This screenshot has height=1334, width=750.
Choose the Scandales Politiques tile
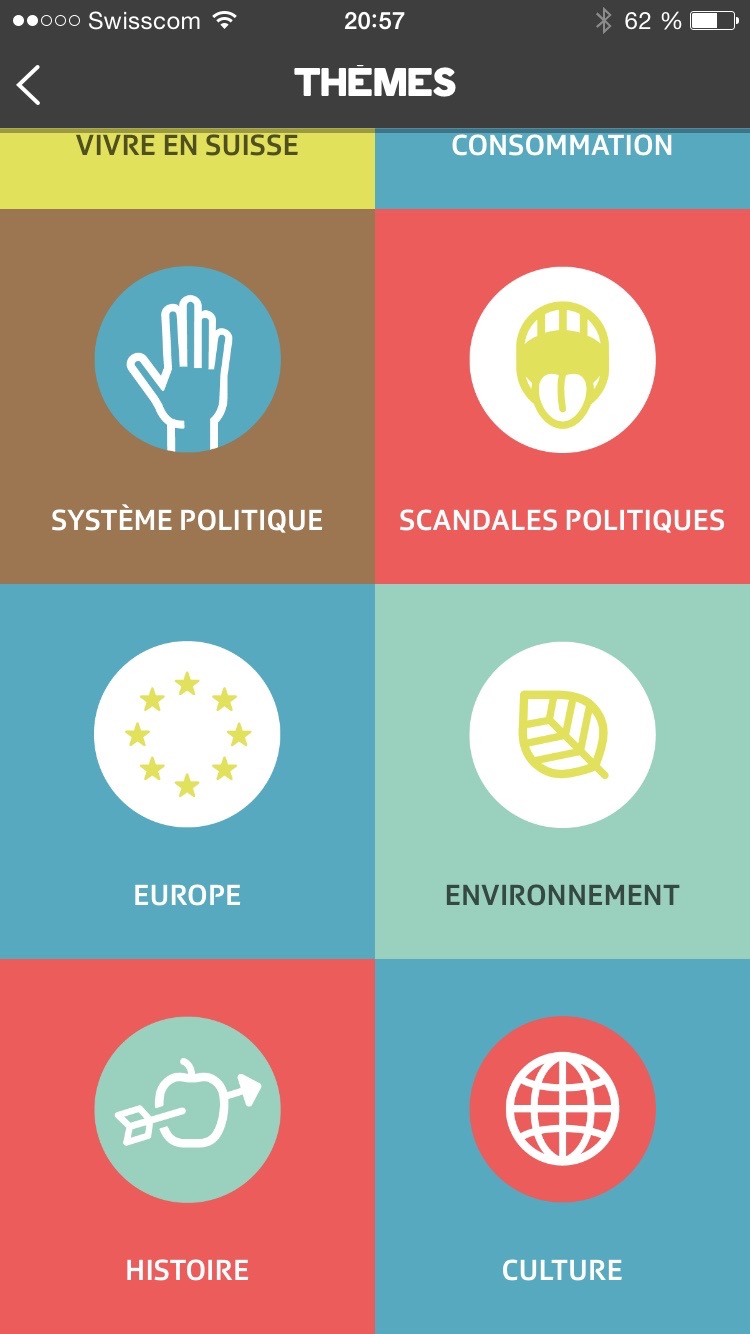[x=562, y=396]
